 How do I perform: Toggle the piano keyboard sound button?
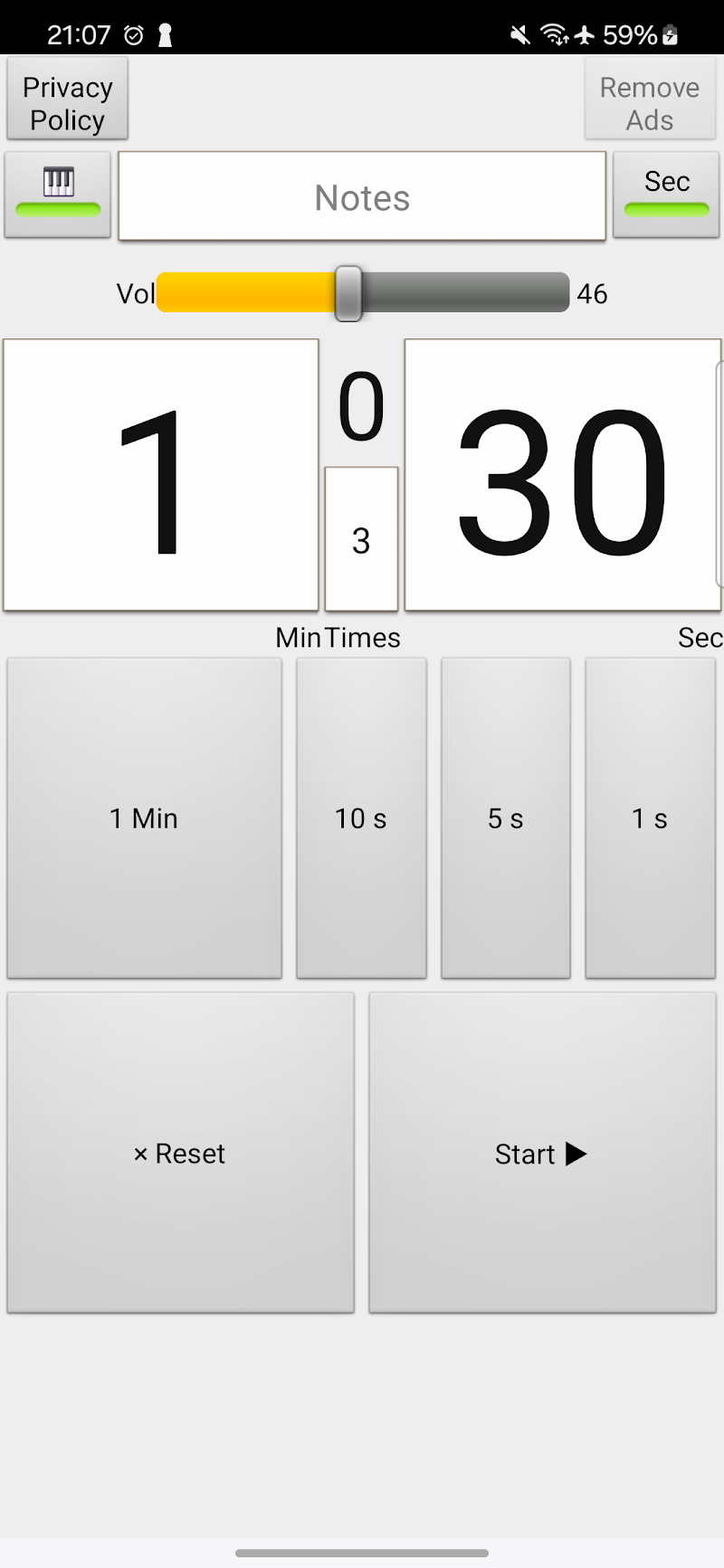(x=58, y=195)
